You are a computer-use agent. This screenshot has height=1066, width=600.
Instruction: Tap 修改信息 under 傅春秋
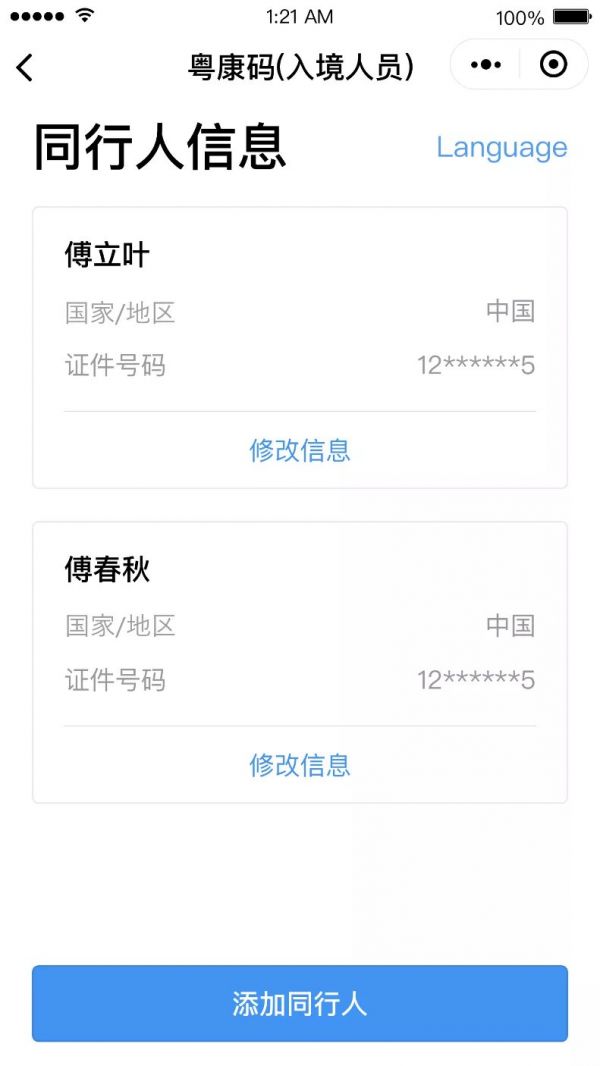pyautogui.click(x=300, y=765)
